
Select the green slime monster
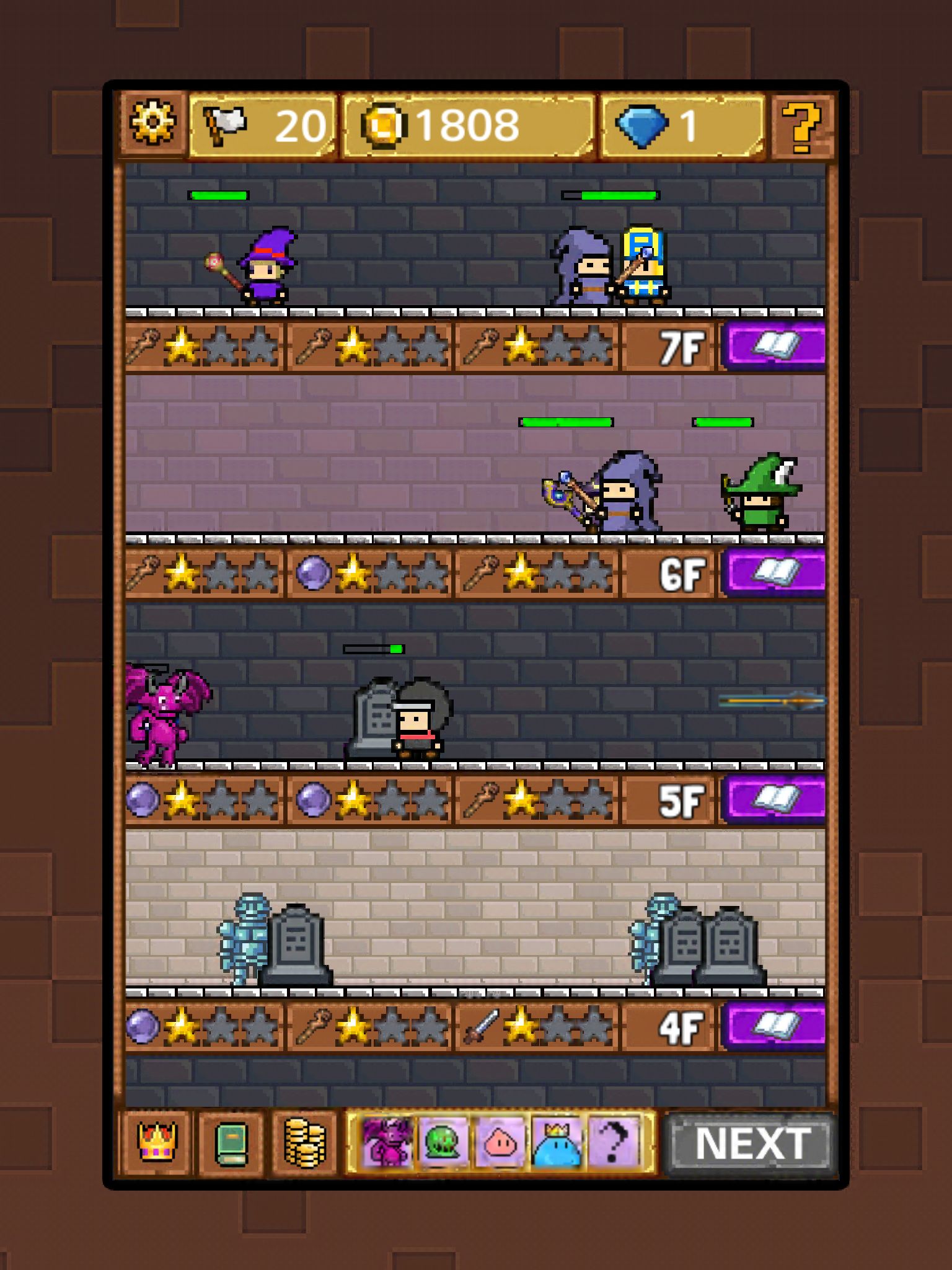click(x=443, y=1142)
